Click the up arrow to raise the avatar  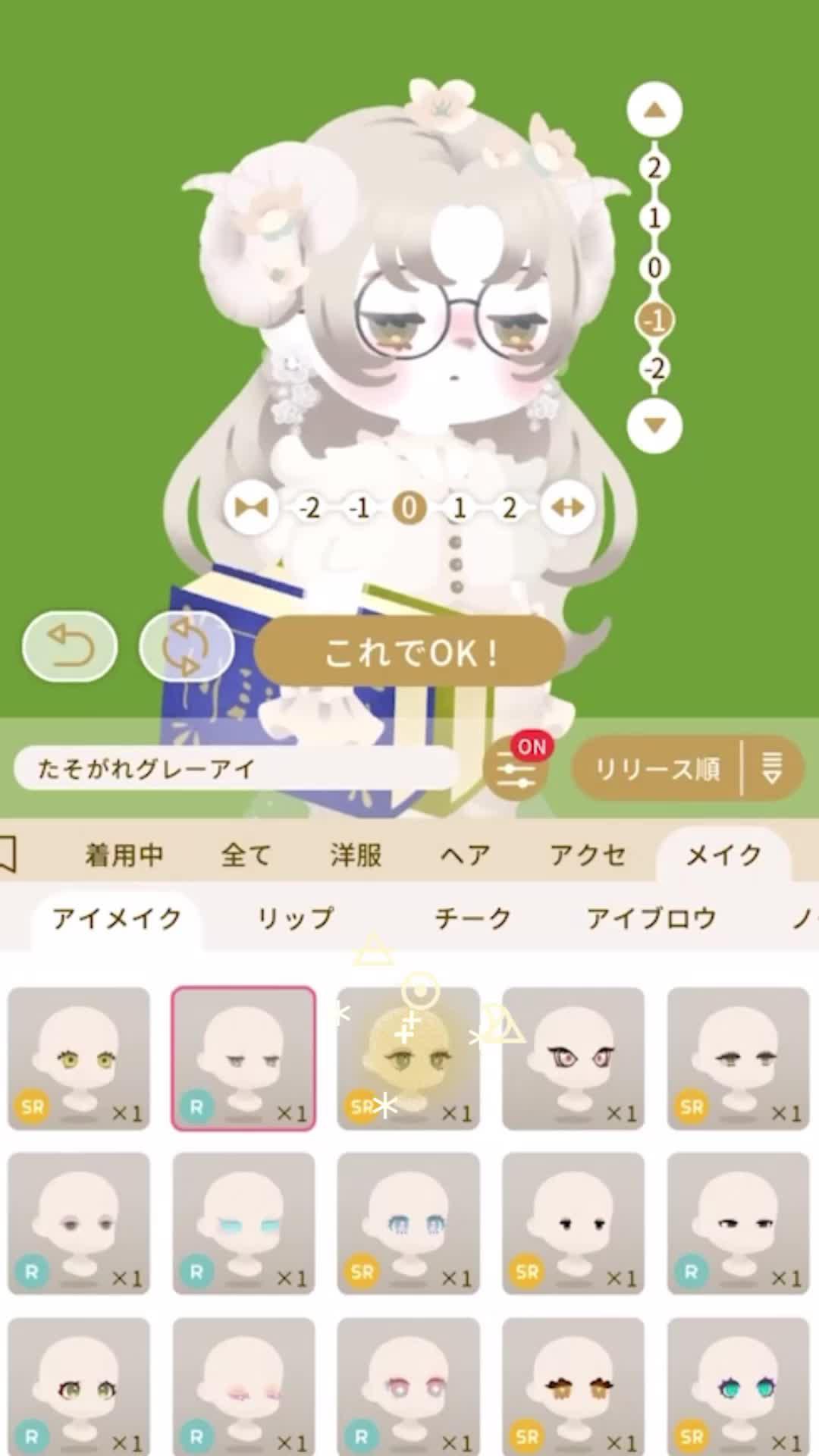pos(653,111)
